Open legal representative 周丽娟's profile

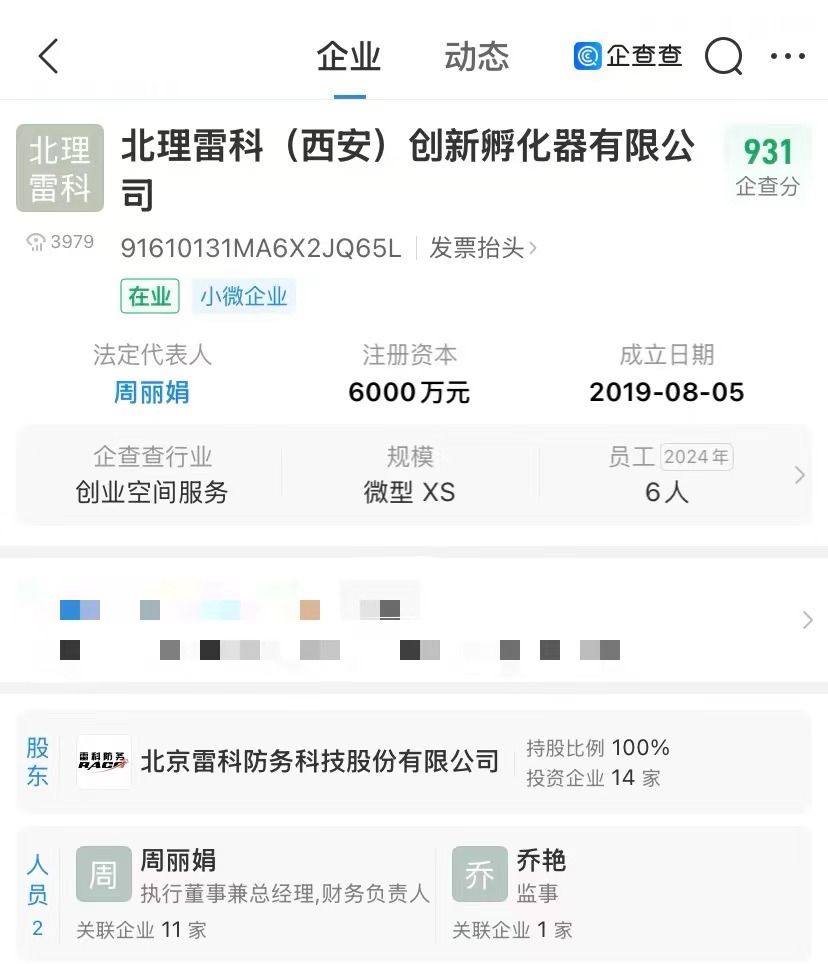pos(152,392)
